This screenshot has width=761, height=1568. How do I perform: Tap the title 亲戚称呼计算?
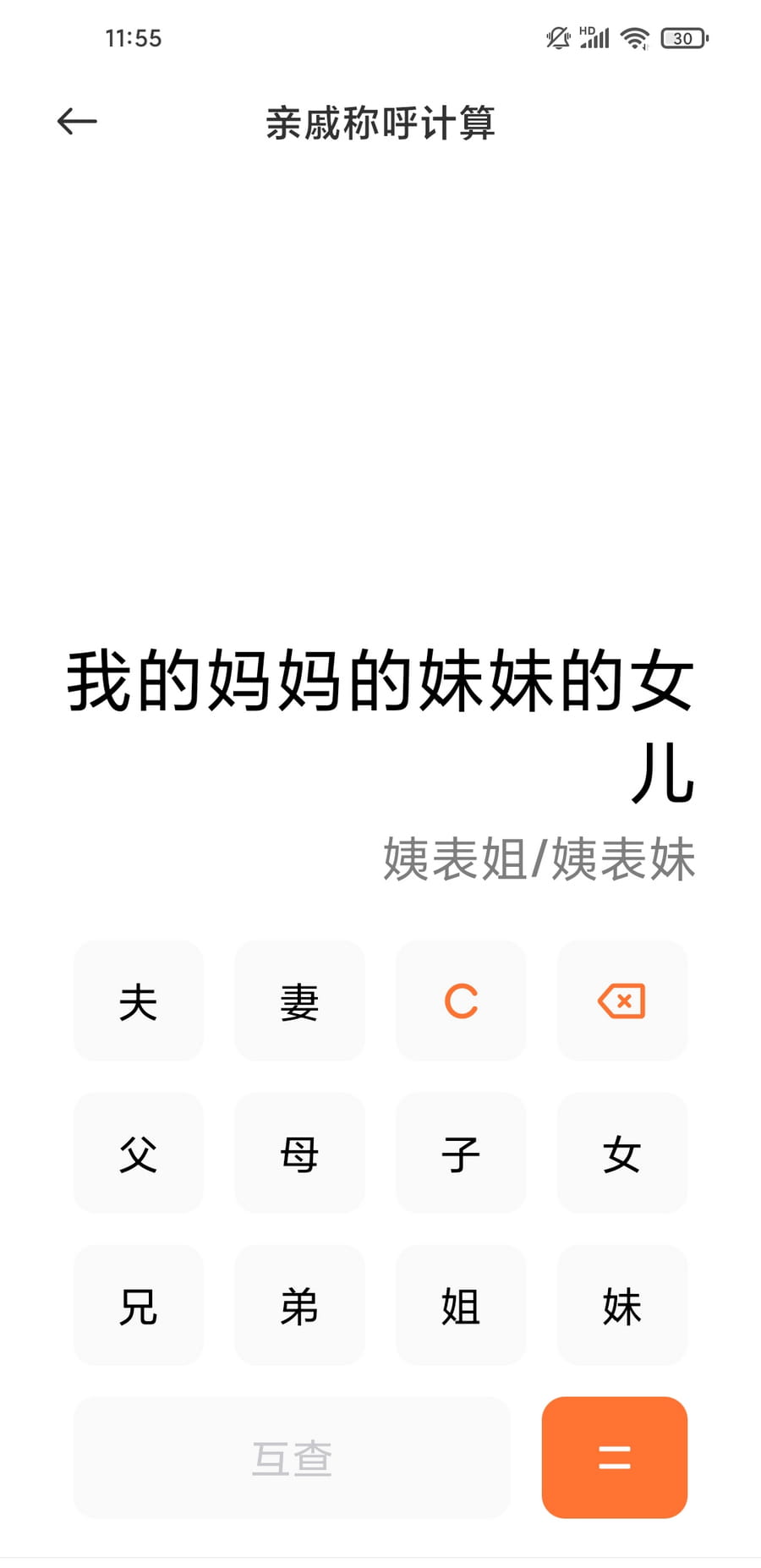point(380,123)
